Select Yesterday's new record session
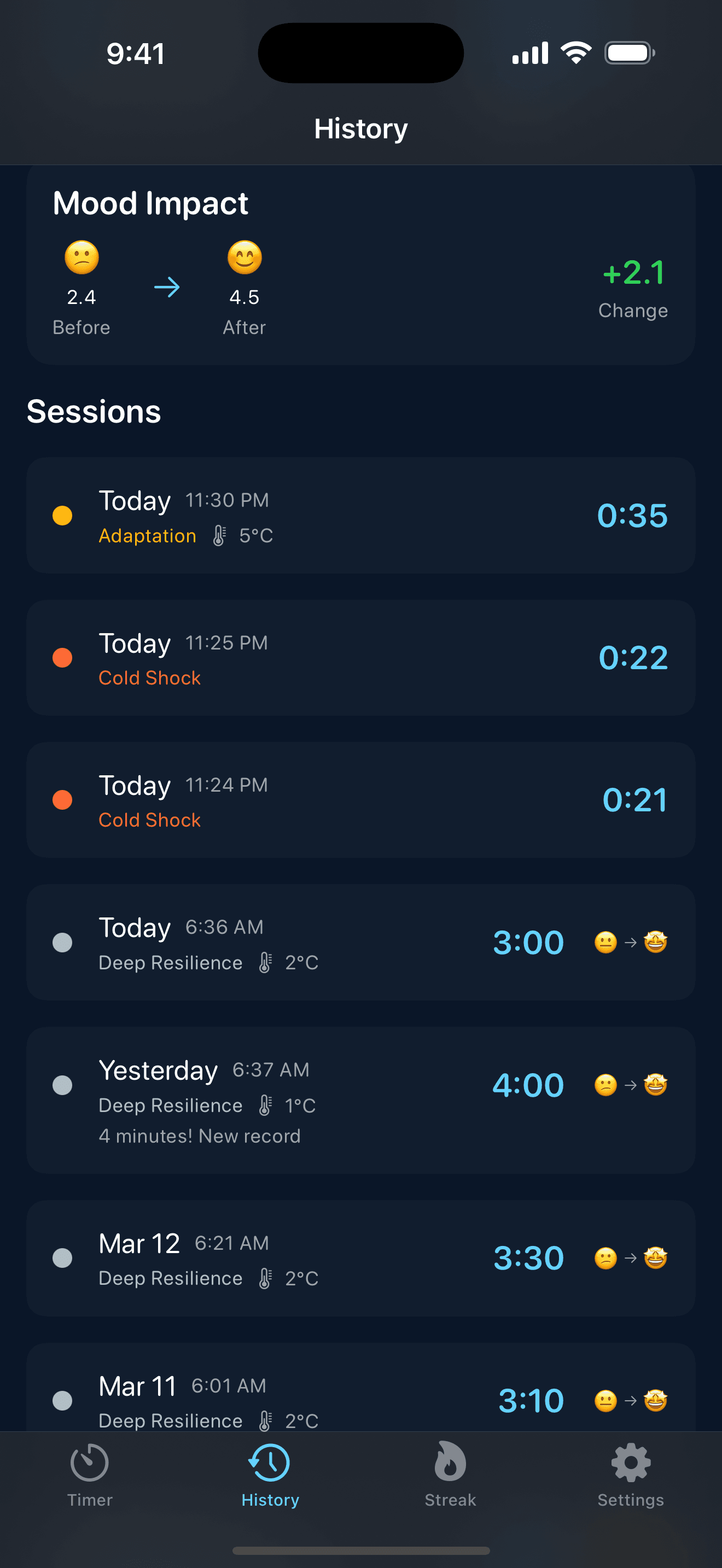The height and width of the screenshot is (1568, 722). coord(360,1099)
